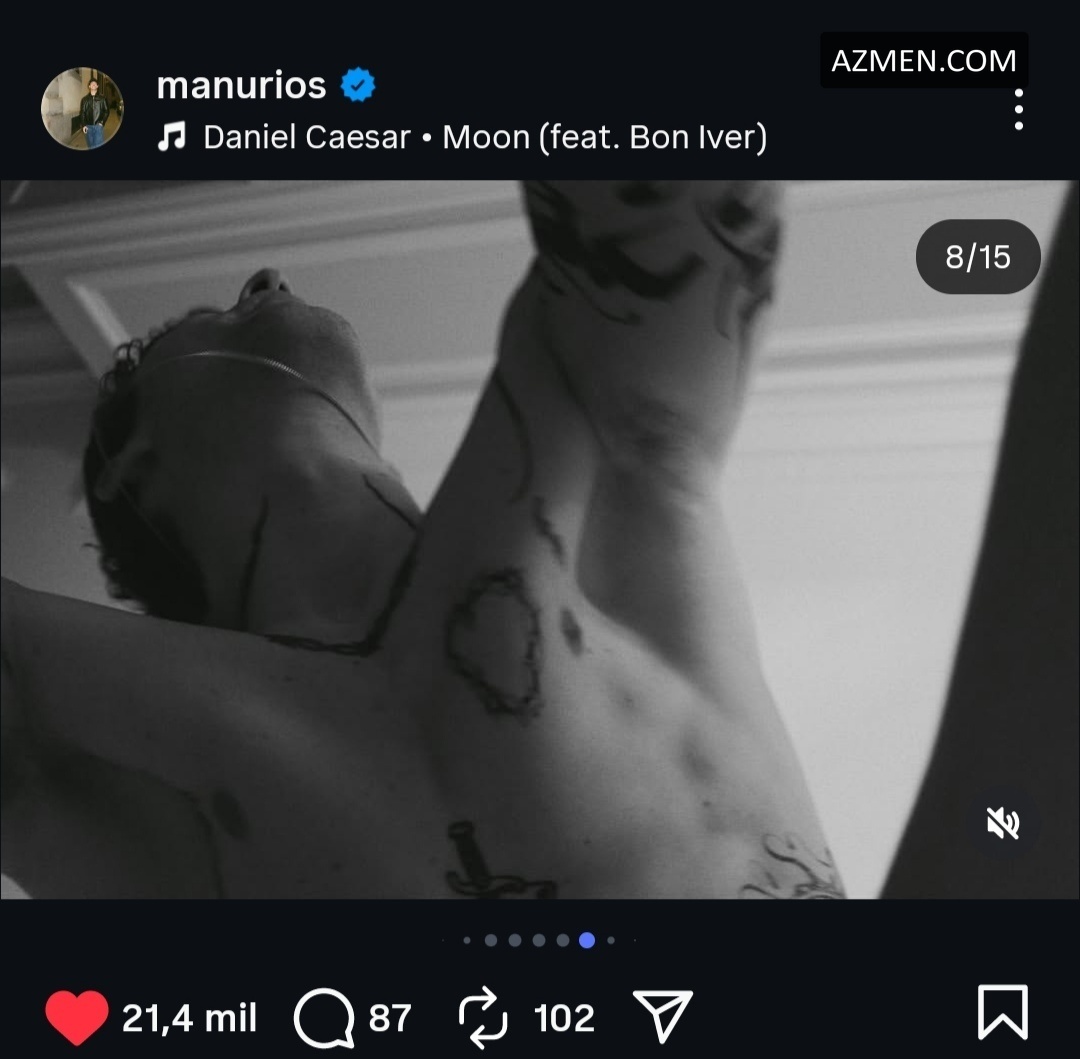Screen dimensions: 1080x1059
Task: Open manurios profile picture
Action: coord(82,109)
